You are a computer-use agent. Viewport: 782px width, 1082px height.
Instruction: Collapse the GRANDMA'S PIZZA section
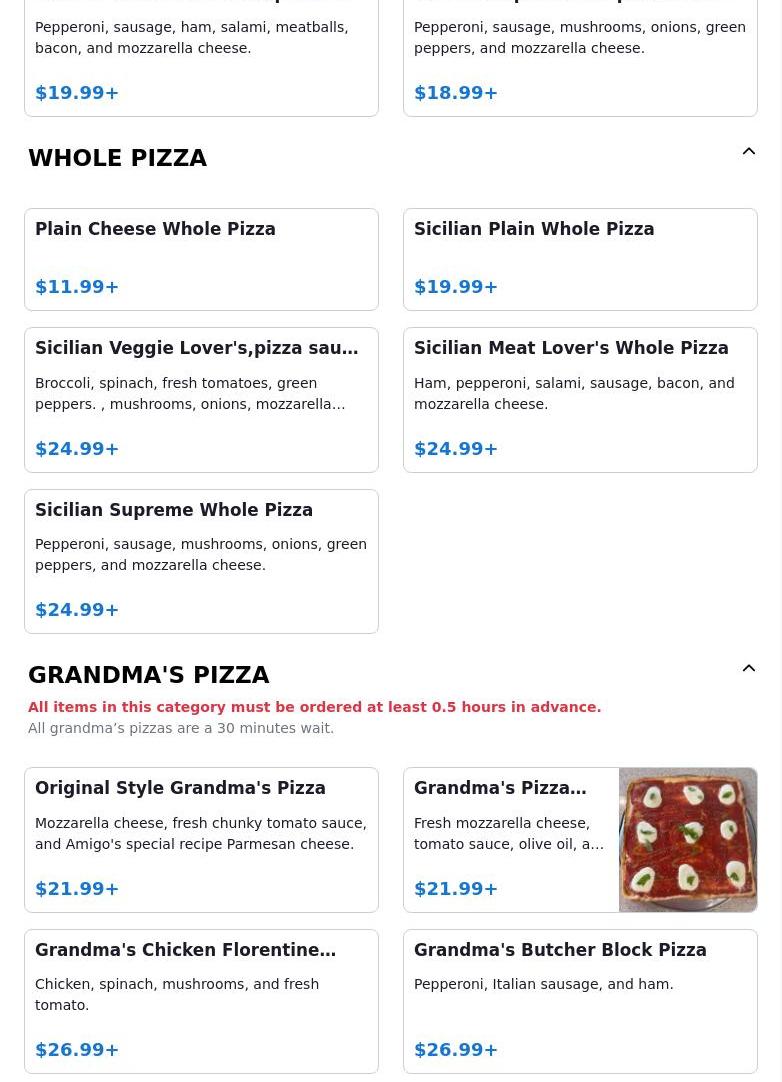[748, 669]
